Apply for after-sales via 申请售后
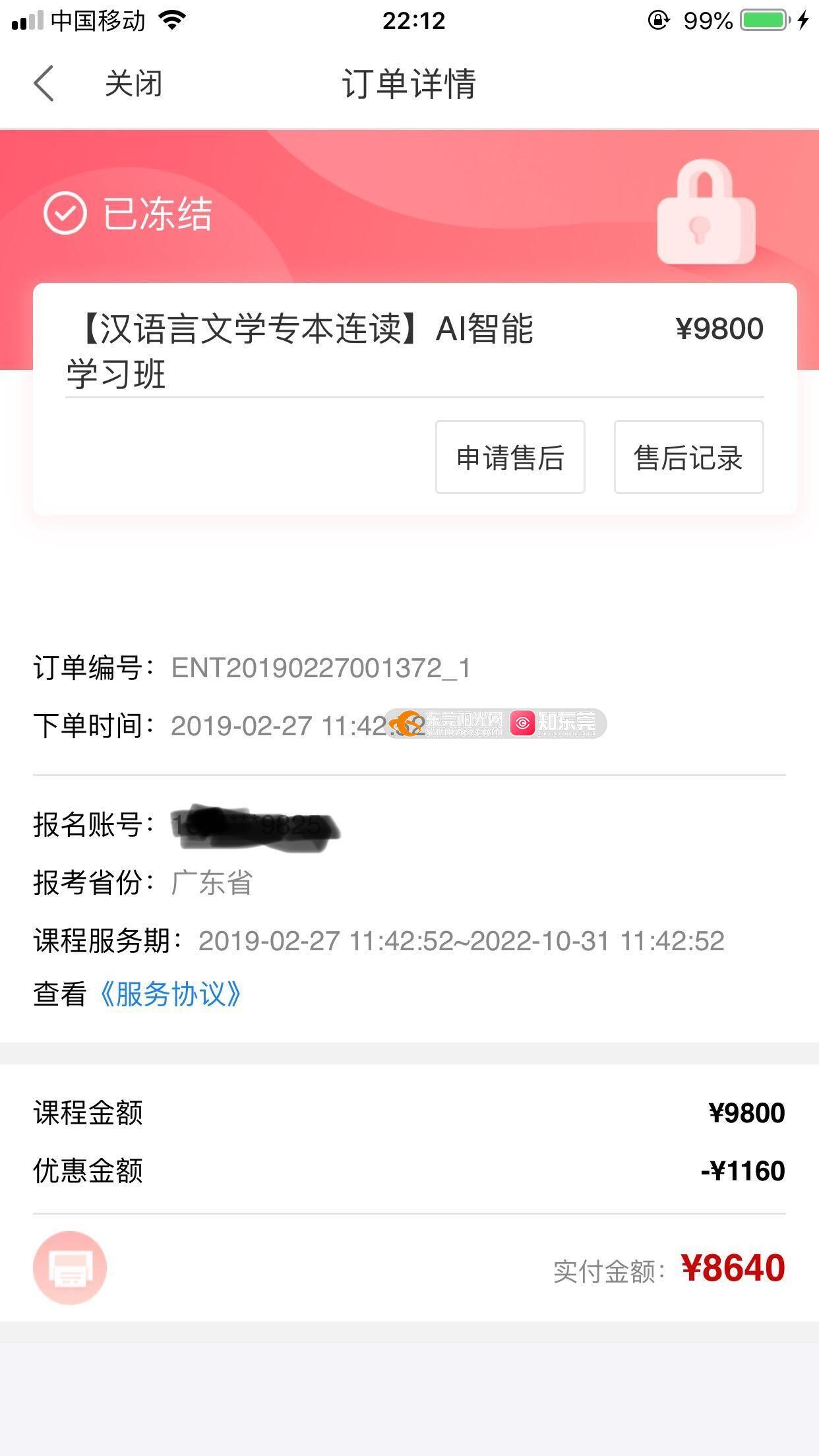Screen dimensions: 819x1456 [510, 457]
